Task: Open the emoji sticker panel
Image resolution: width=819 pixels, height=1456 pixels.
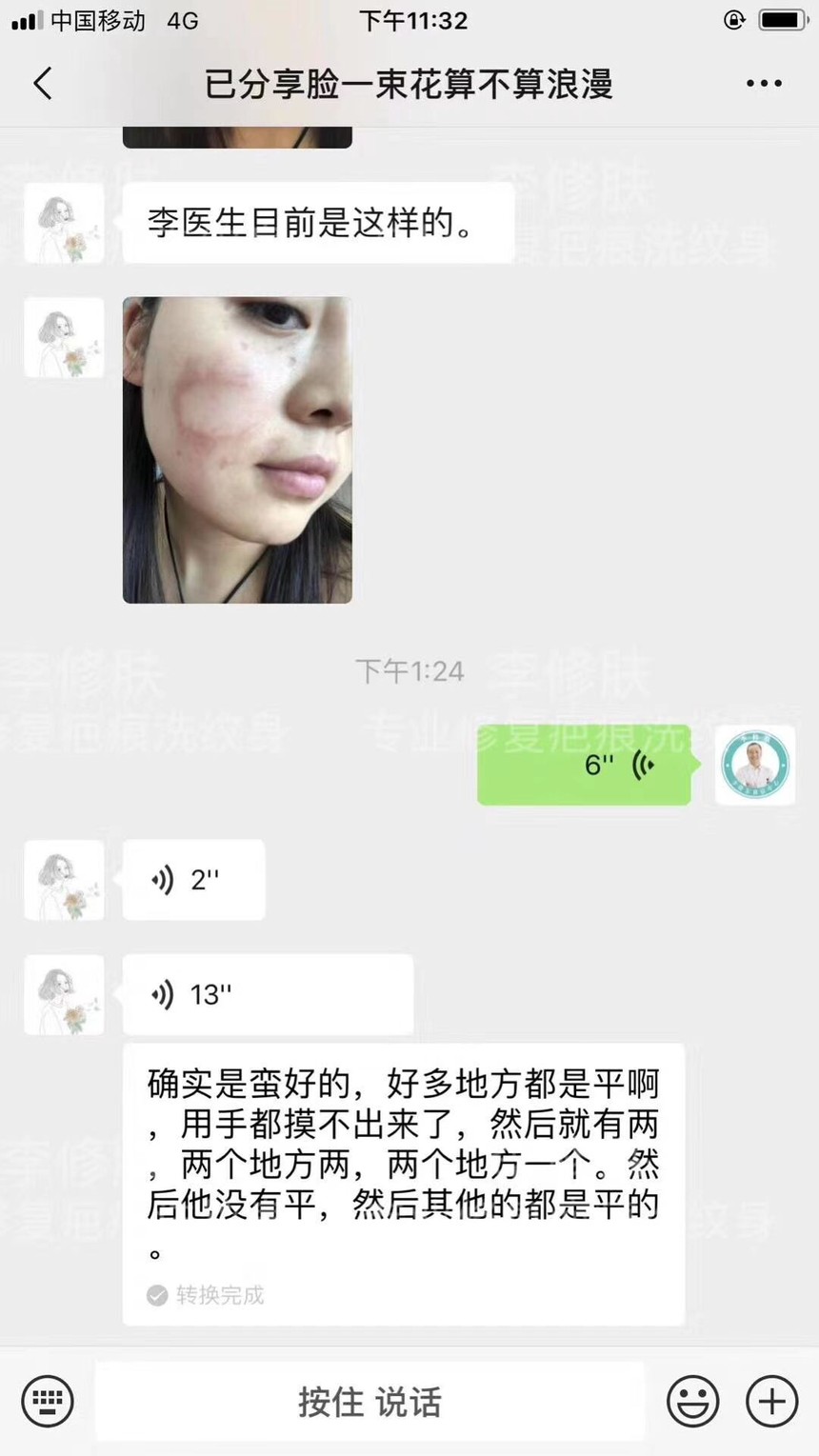Action: coord(693,1401)
